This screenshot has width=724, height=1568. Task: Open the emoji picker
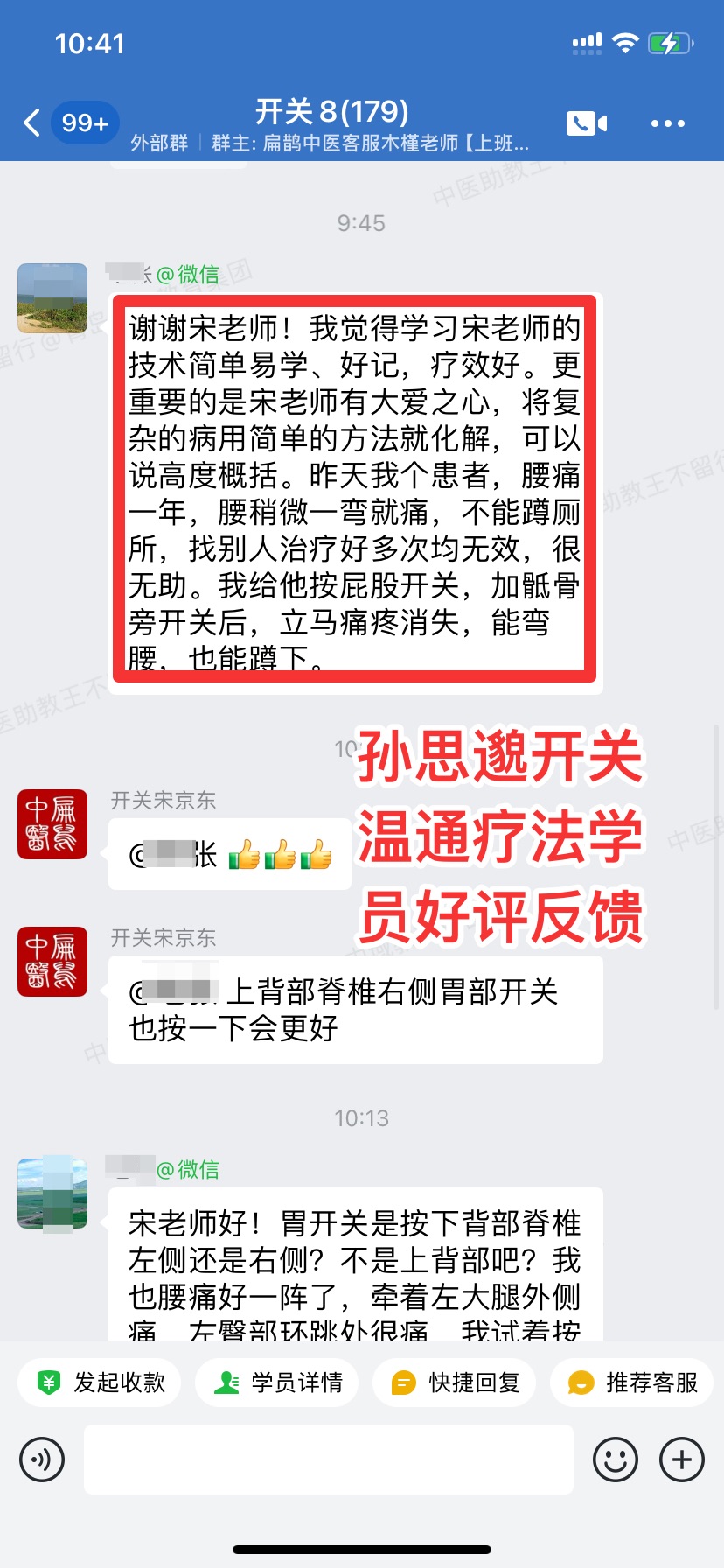click(616, 1459)
